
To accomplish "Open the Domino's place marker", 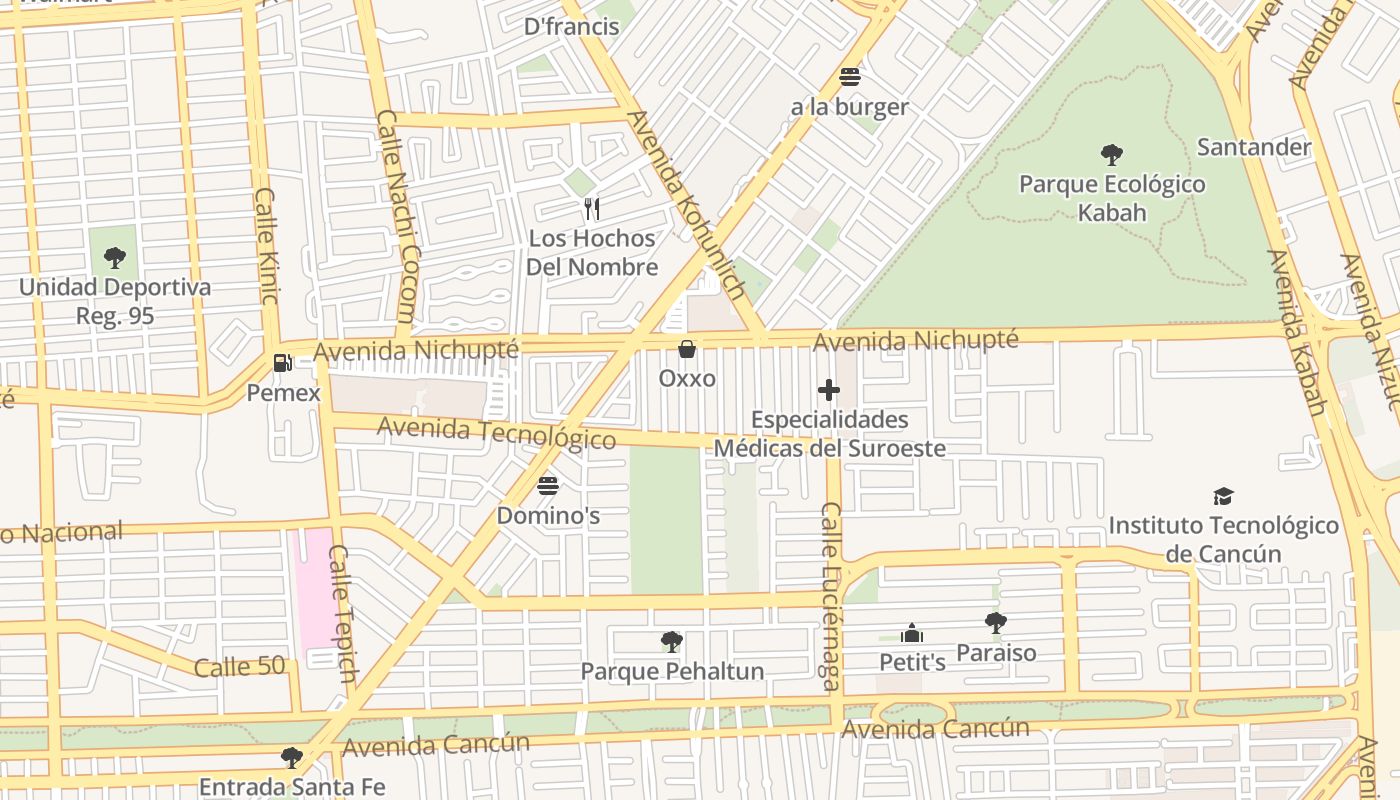I will pos(548,487).
